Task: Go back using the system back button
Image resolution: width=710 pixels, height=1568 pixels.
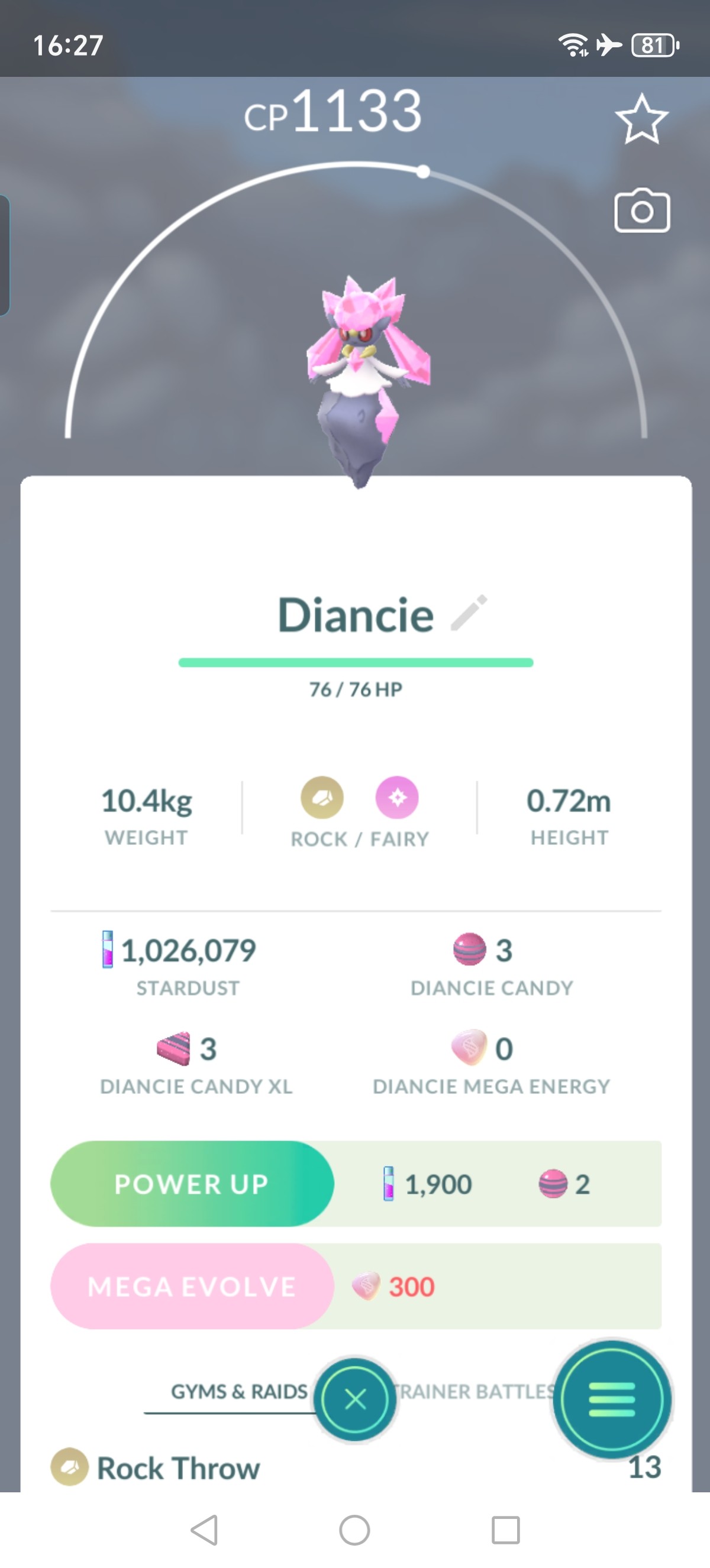Action: pyautogui.click(x=205, y=1530)
